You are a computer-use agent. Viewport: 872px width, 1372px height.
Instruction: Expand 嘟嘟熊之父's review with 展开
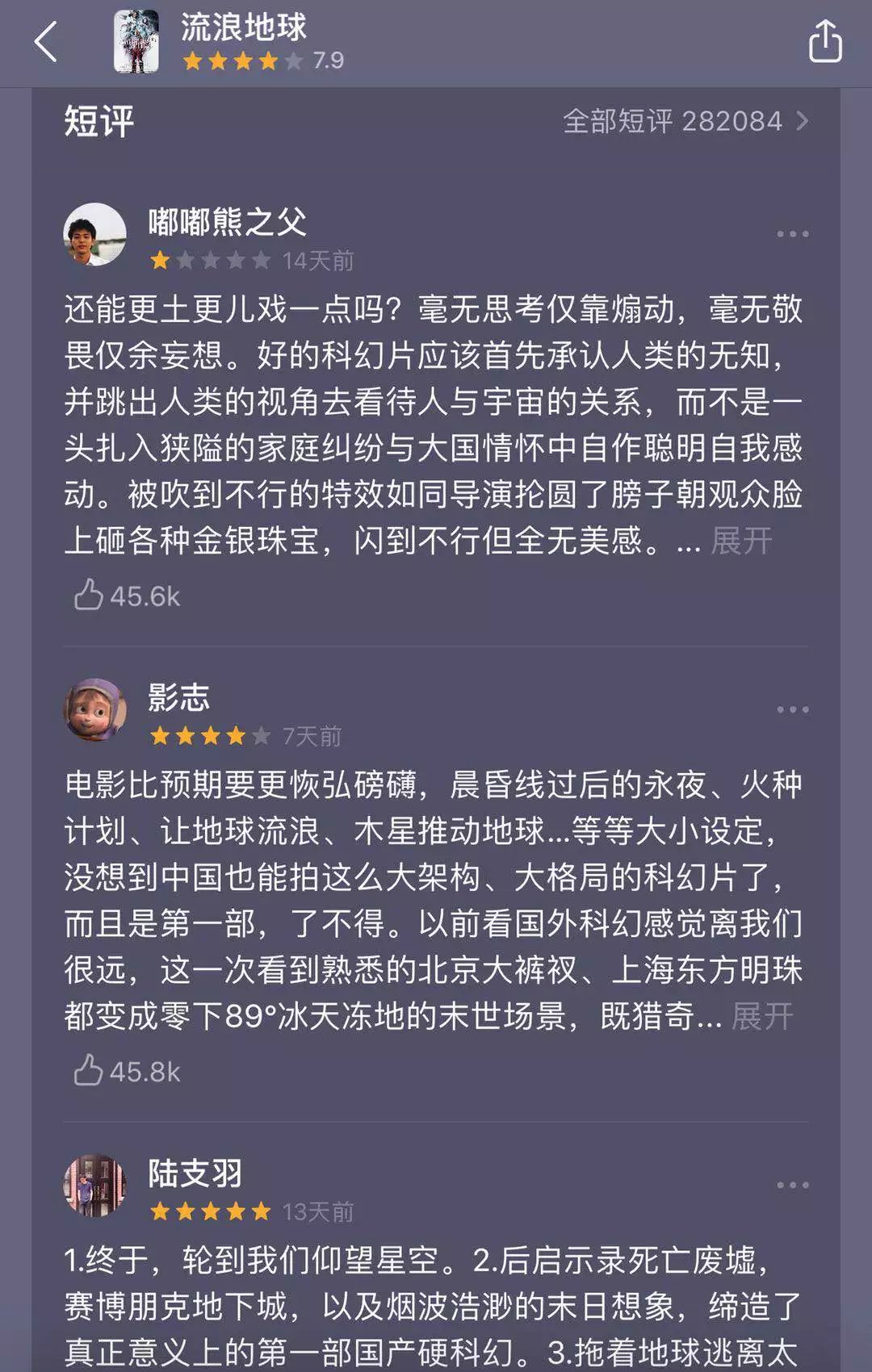(x=741, y=541)
